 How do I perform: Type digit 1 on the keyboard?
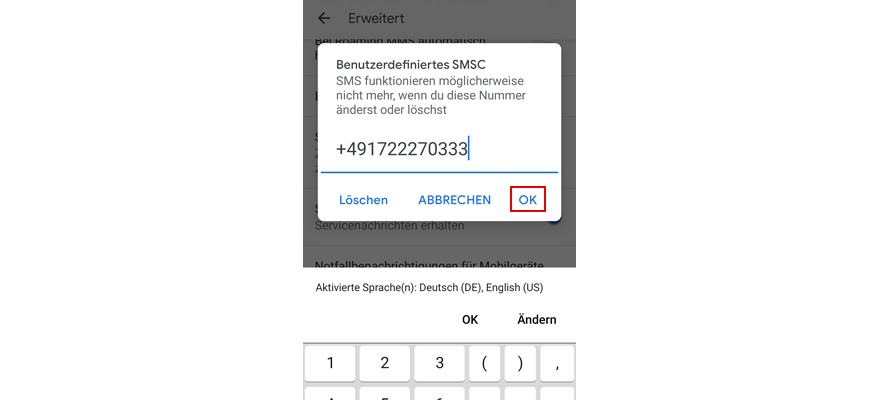(x=330, y=363)
